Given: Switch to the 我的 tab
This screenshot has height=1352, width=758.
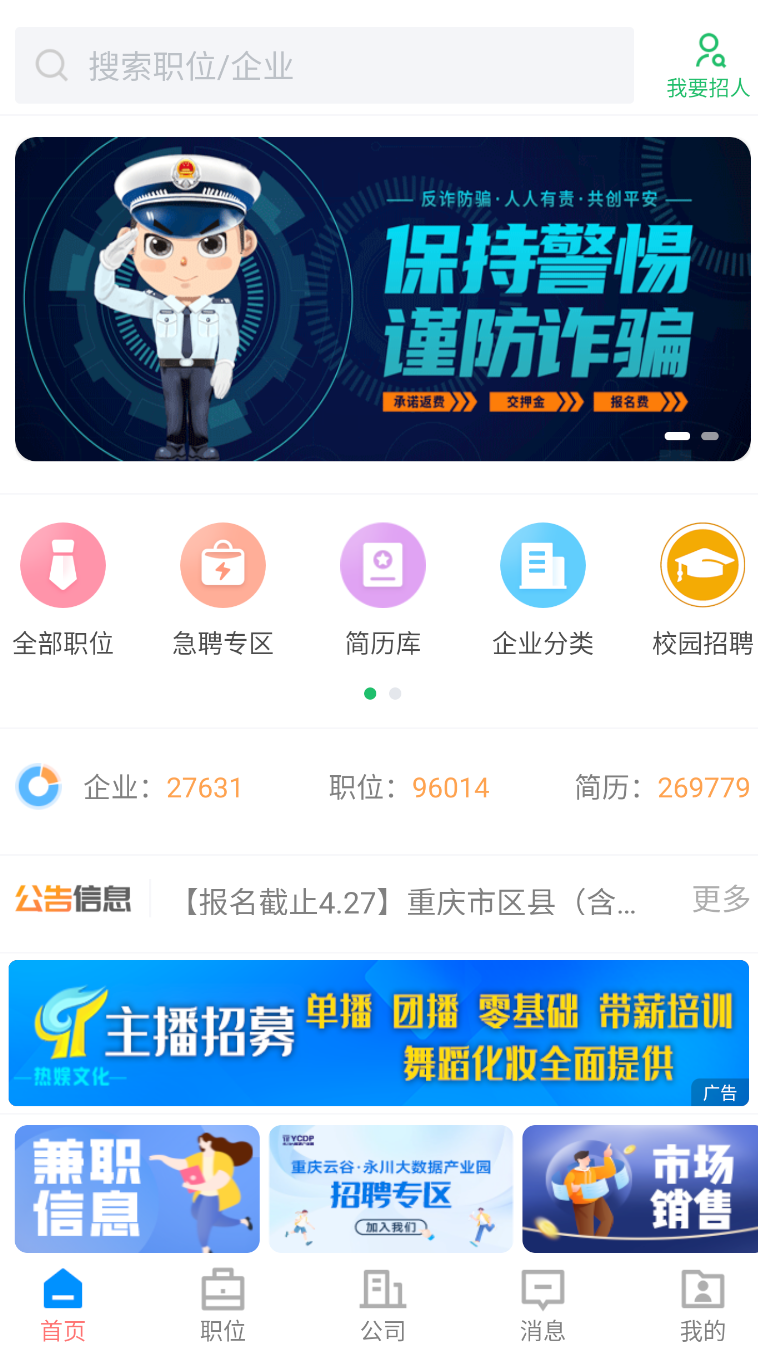Looking at the screenshot, I should [703, 1306].
